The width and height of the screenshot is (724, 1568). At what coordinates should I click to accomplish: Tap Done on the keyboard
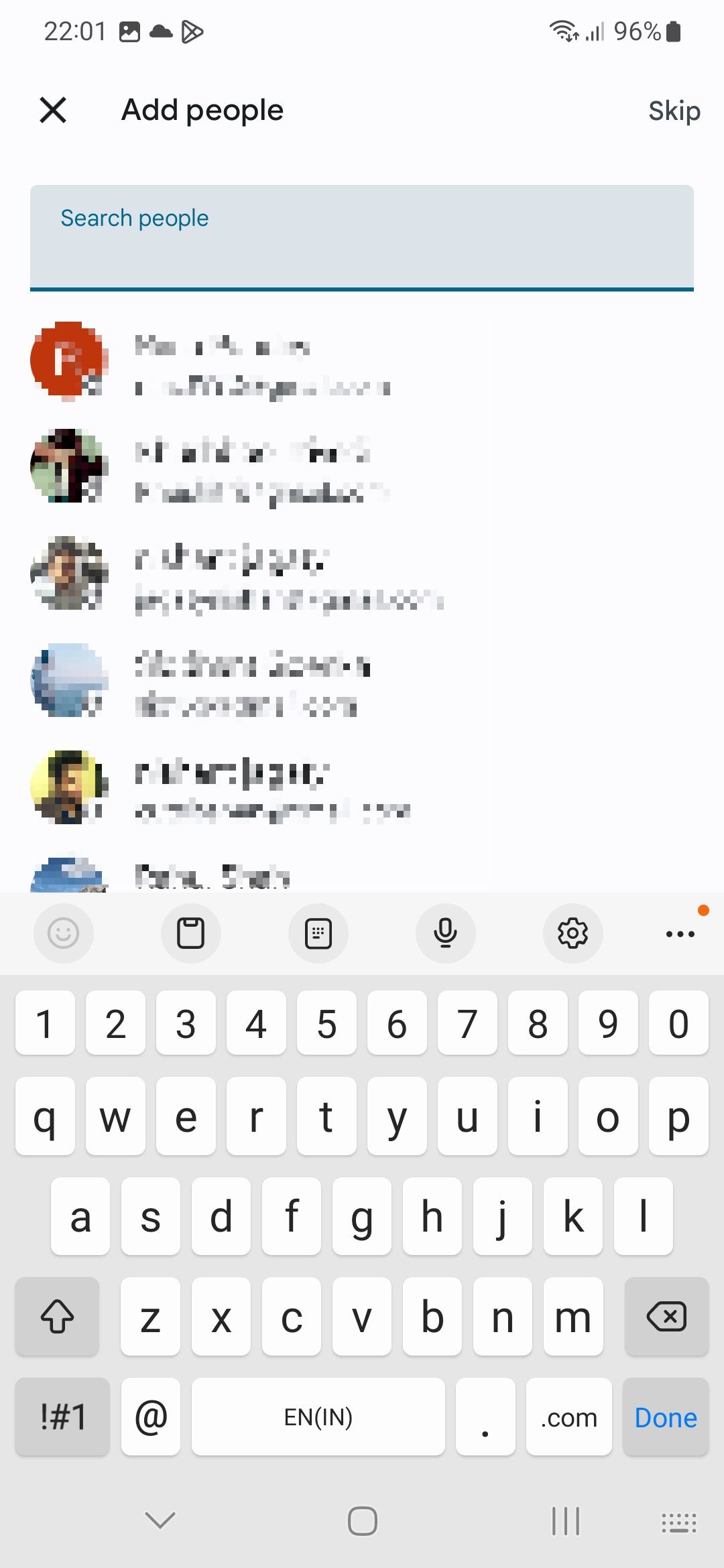coord(666,1417)
